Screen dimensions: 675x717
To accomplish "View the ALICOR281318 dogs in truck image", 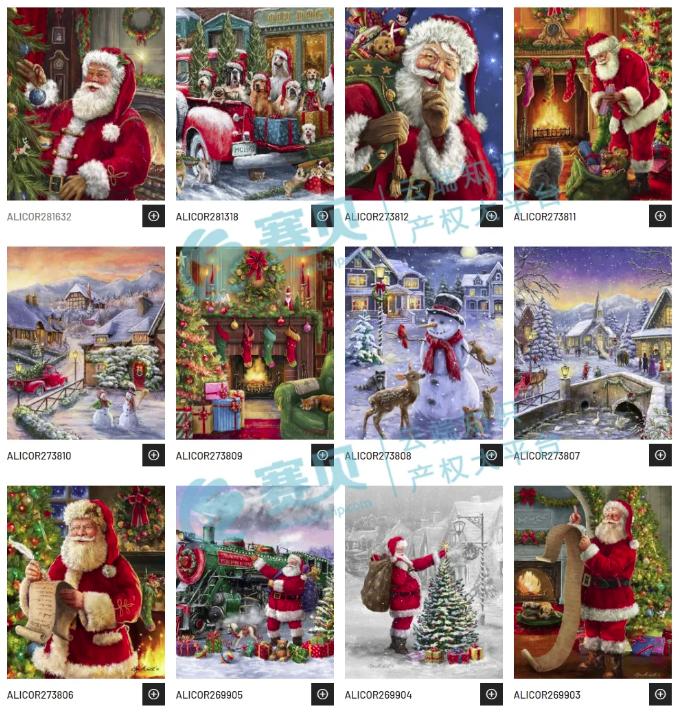I will (x=255, y=104).
